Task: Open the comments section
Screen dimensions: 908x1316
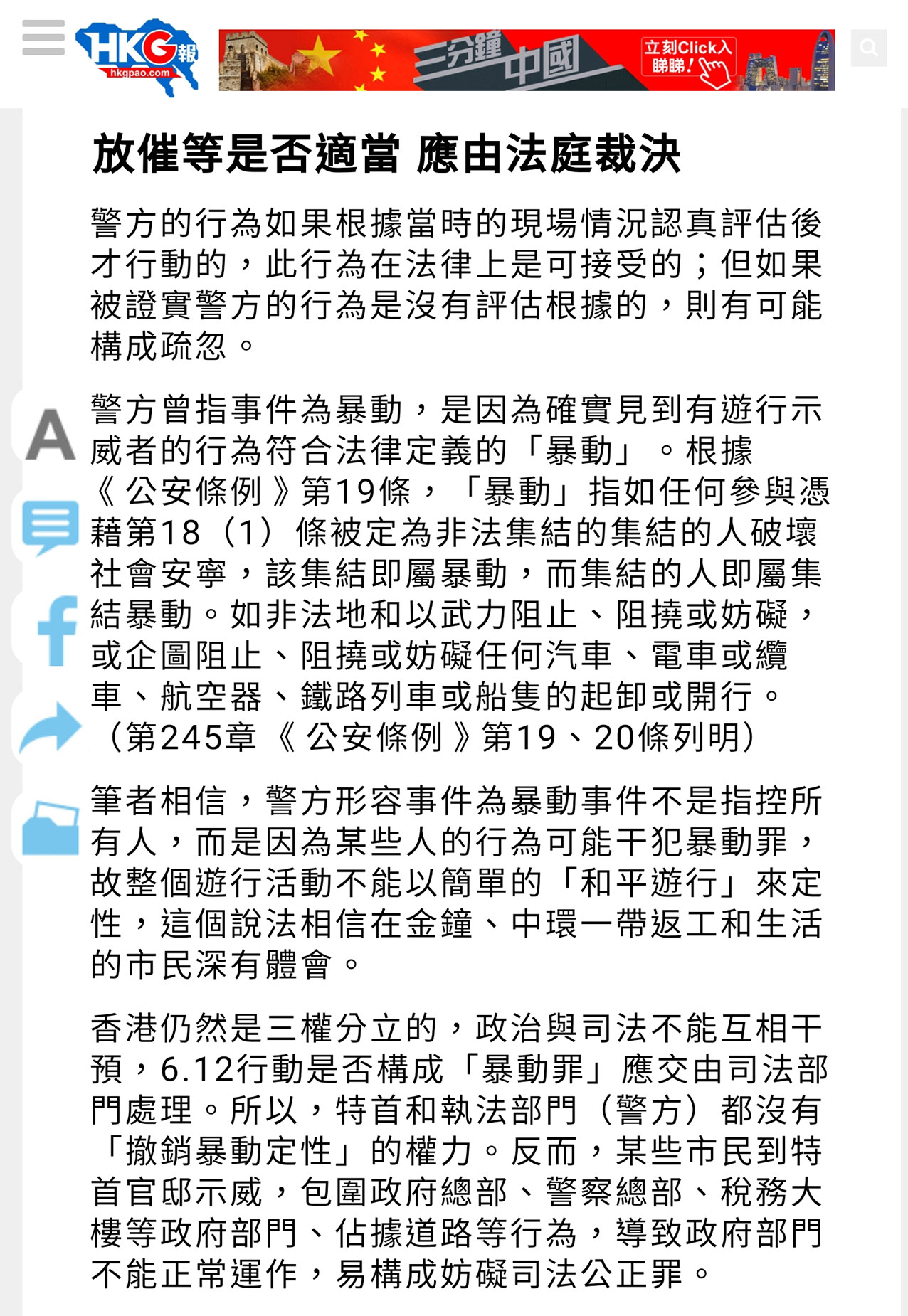Action: pos(50,527)
